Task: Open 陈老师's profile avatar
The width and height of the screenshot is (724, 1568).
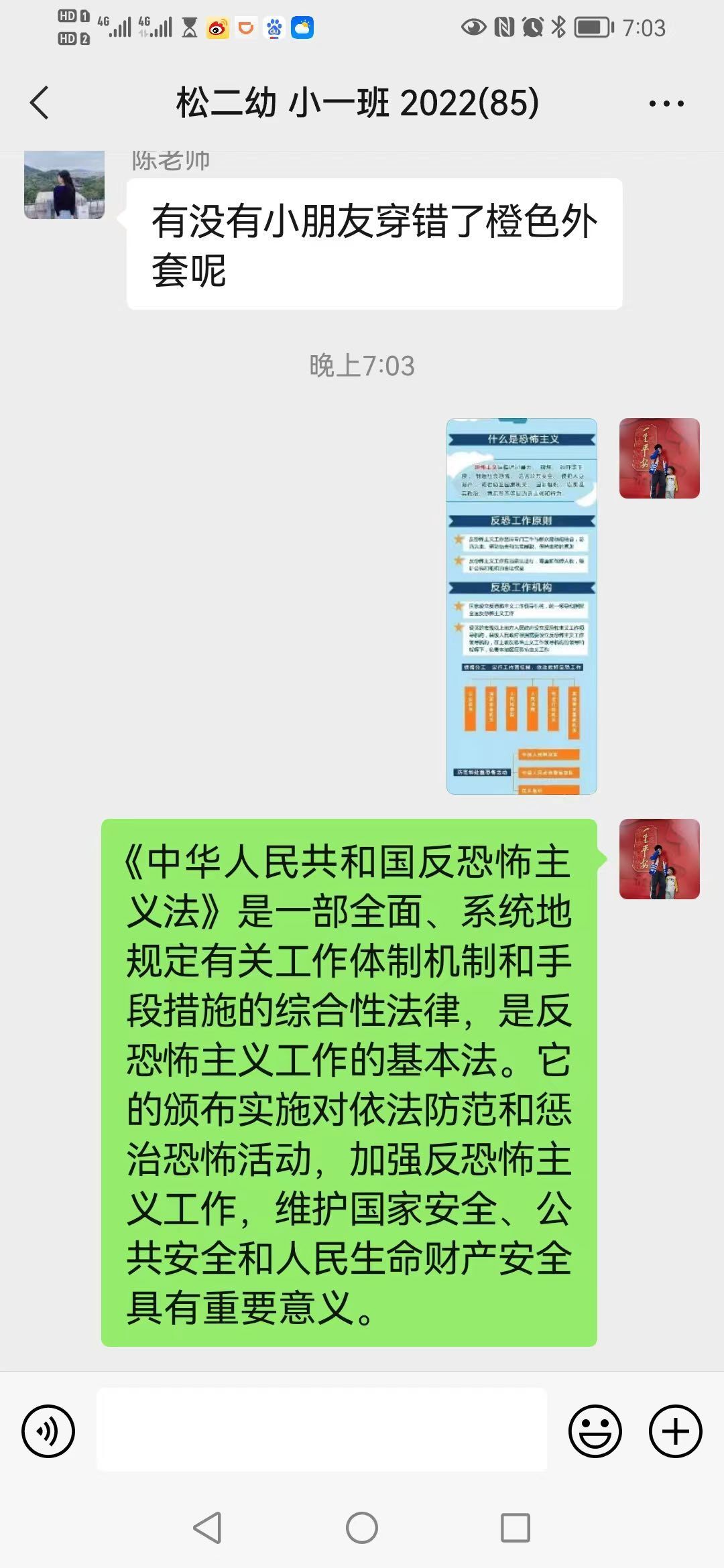Action: coord(64,185)
